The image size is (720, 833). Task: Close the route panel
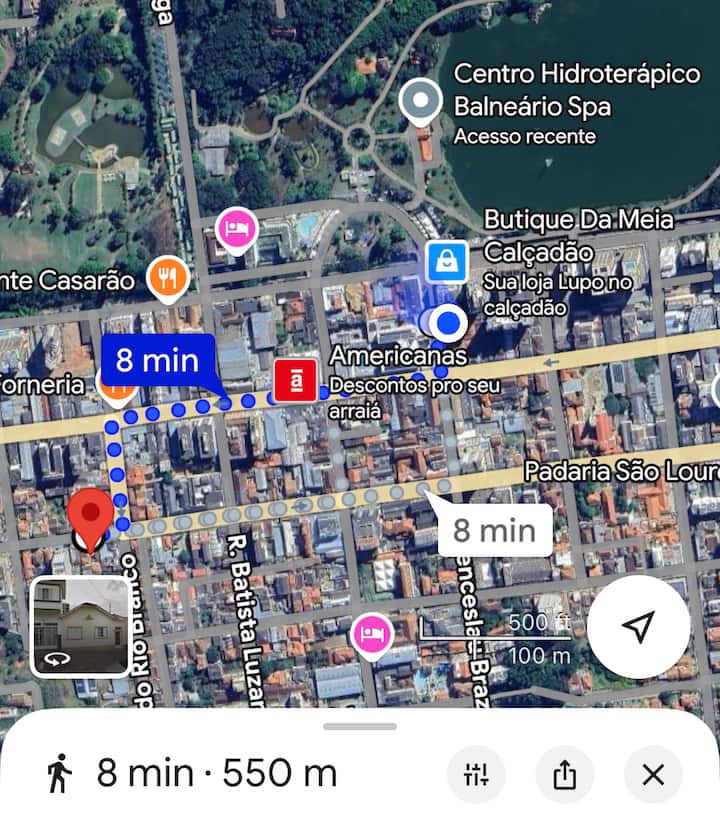[x=653, y=774]
